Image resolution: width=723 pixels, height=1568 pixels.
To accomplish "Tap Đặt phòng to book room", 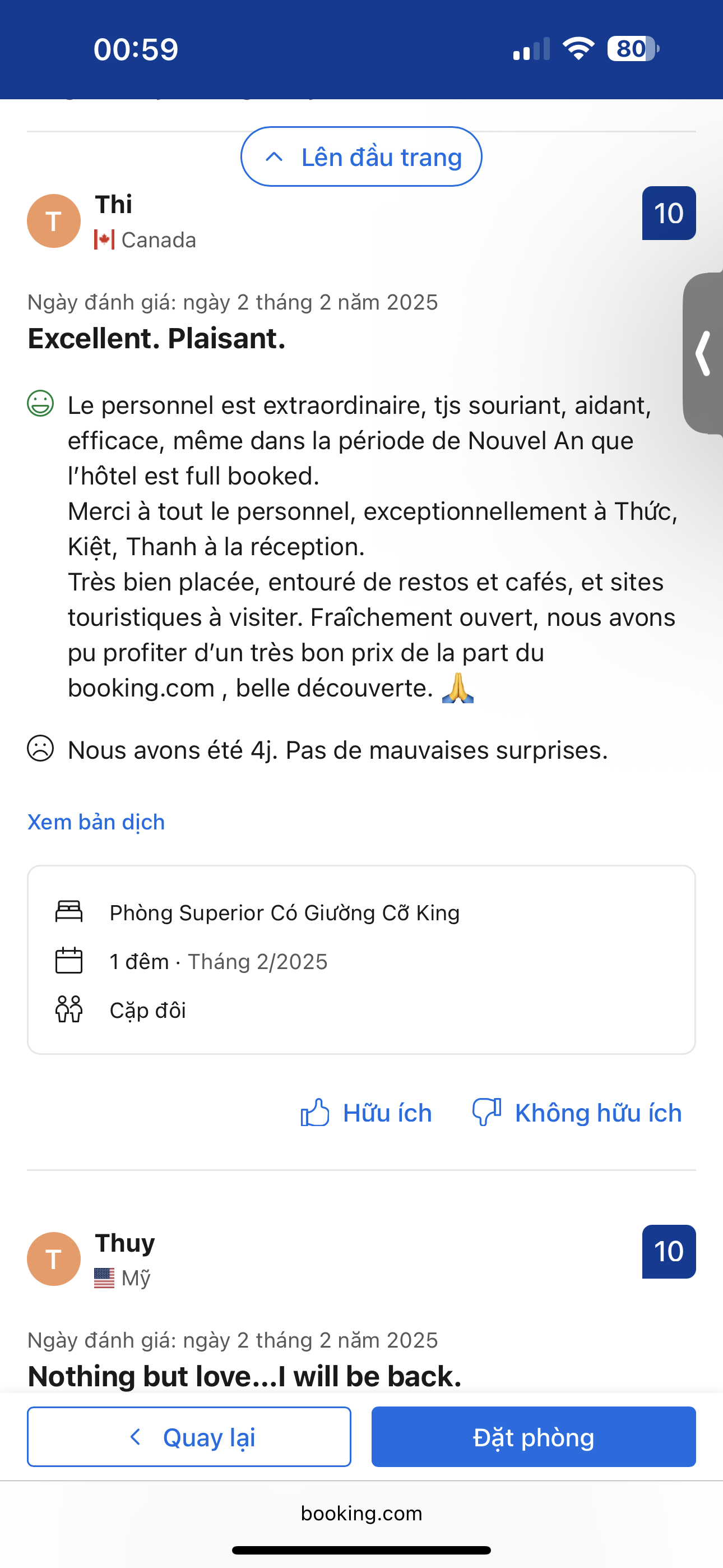I will click(533, 1437).
